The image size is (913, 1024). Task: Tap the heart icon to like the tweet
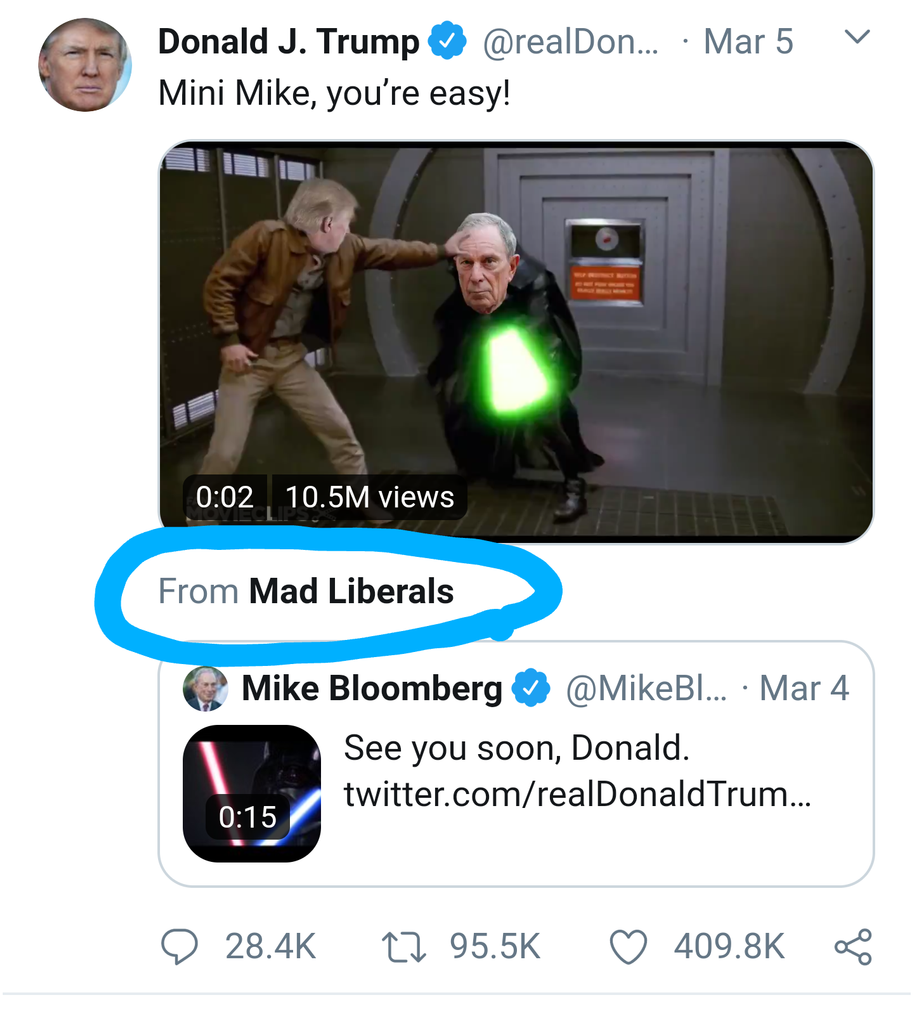click(x=628, y=946)
